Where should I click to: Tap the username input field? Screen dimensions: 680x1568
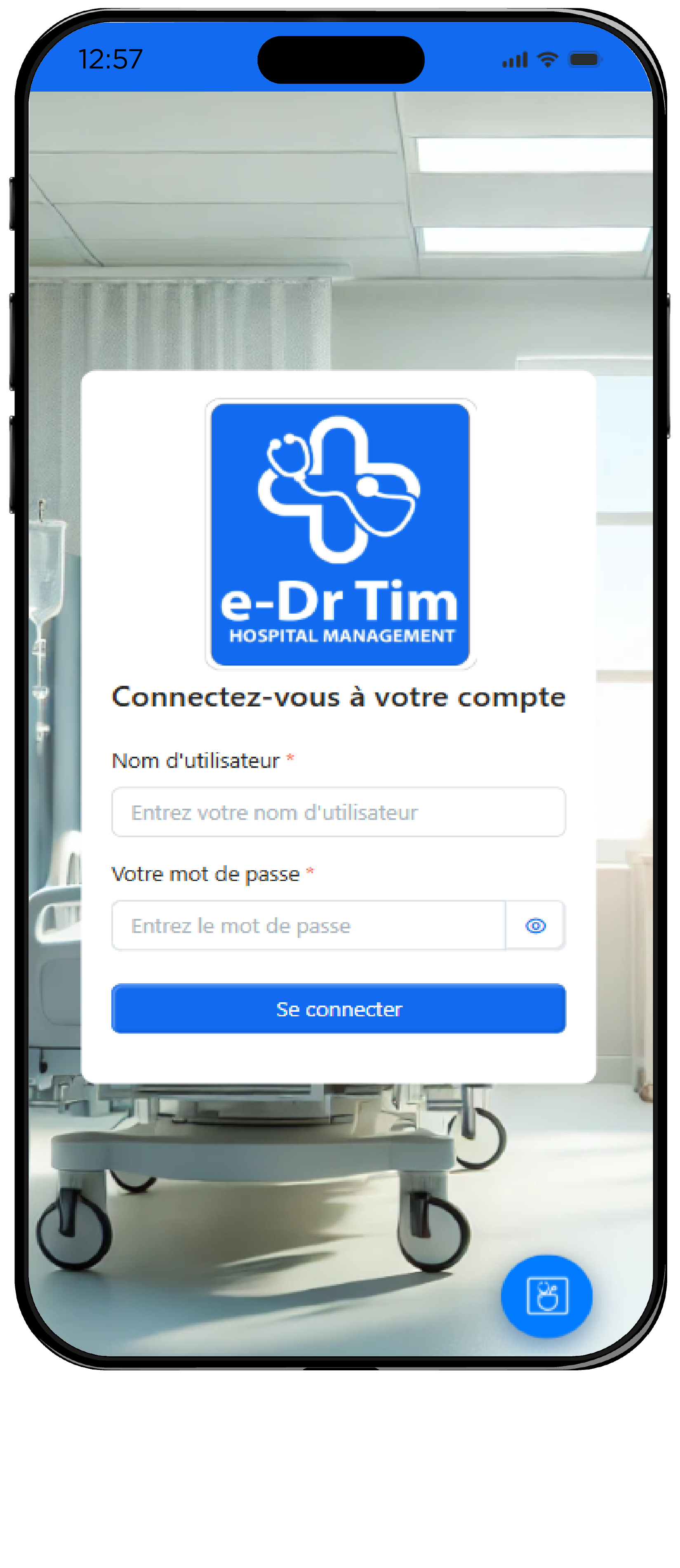tap(338, 812)
